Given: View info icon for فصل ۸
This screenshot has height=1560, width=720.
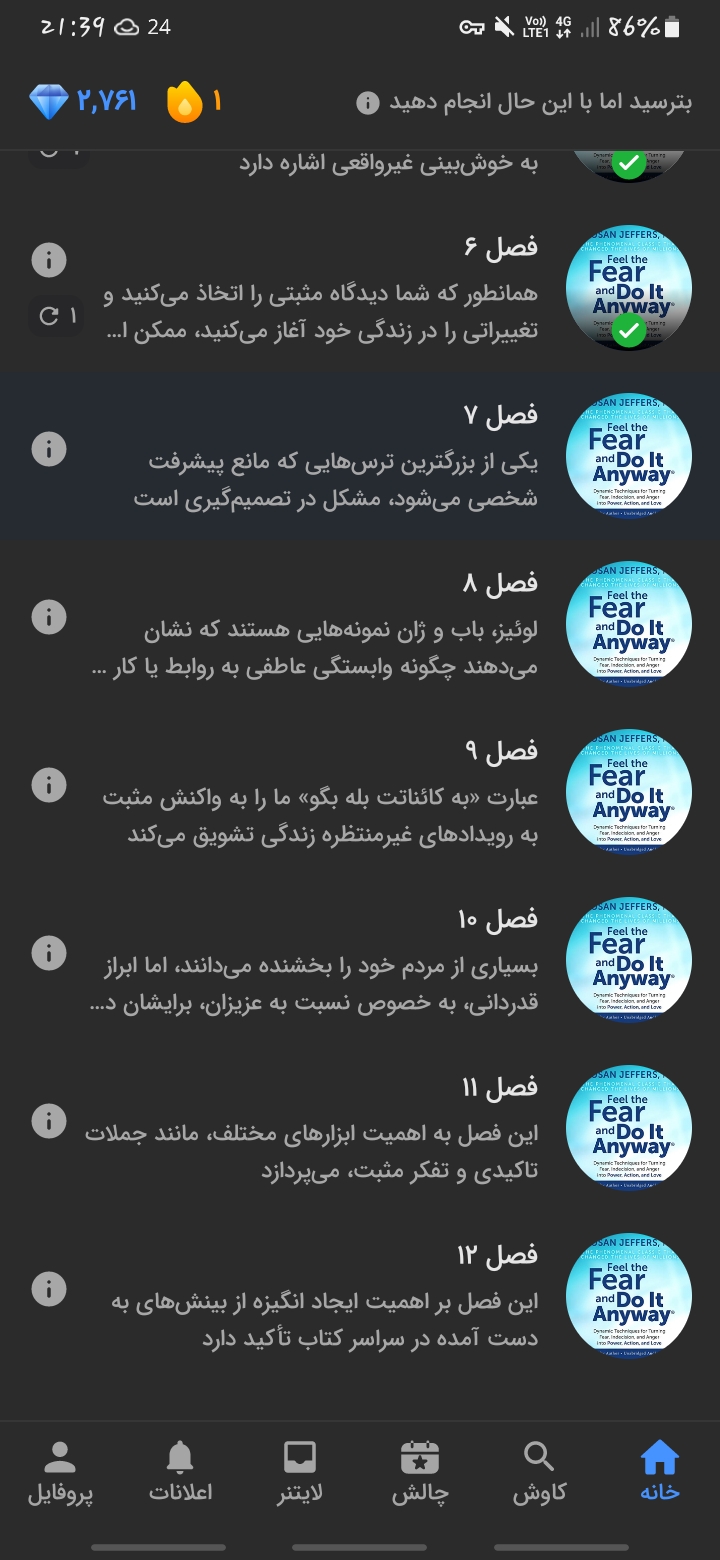Looking at the screenshot, I should click(48, 617).
